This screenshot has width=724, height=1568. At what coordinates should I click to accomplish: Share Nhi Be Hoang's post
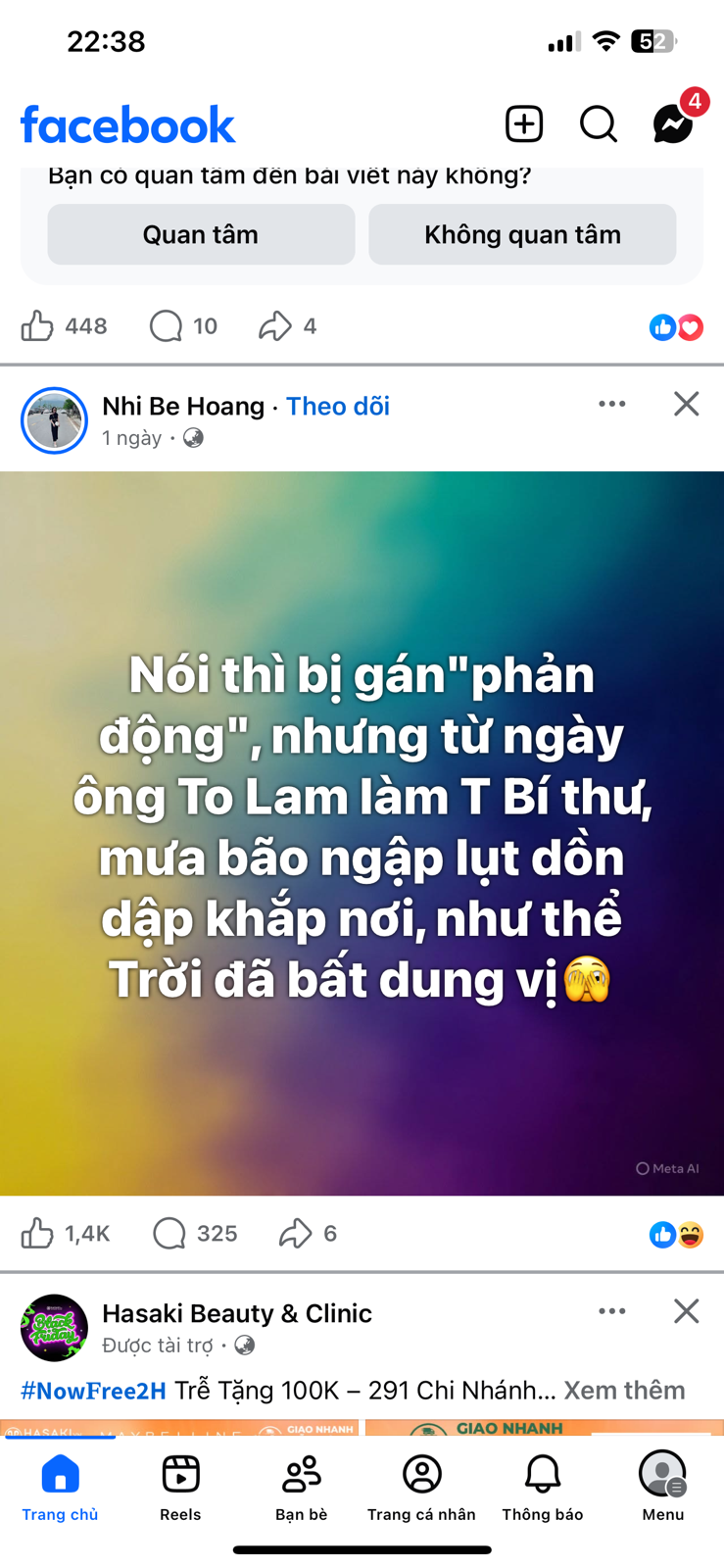tap(295, 1233)
